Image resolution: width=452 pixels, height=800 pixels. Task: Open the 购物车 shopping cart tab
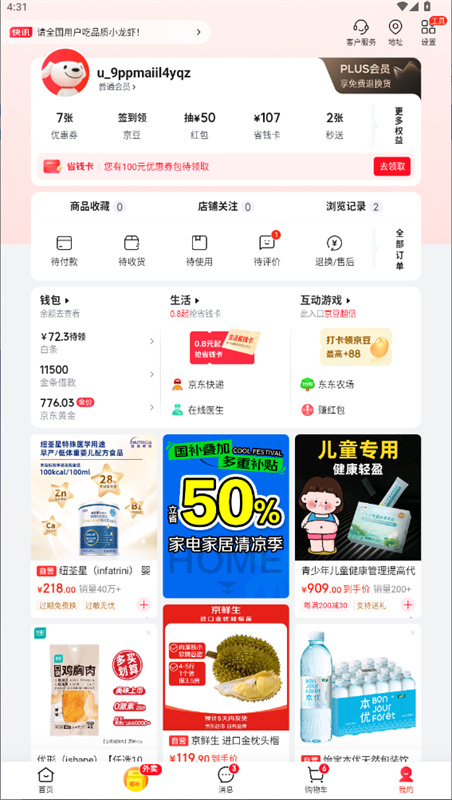(x=316, y=780)
